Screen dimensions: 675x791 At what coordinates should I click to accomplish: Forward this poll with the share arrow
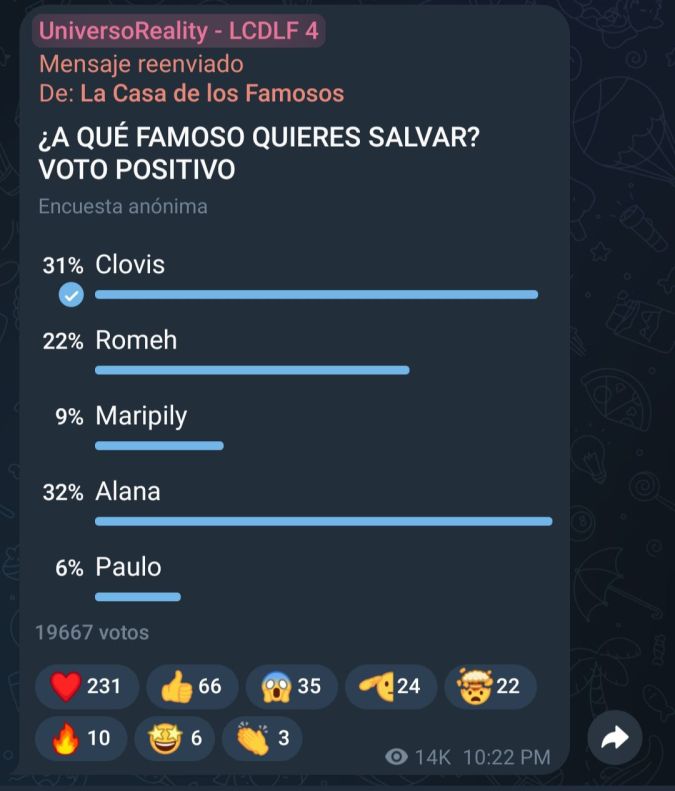[614, 738]
